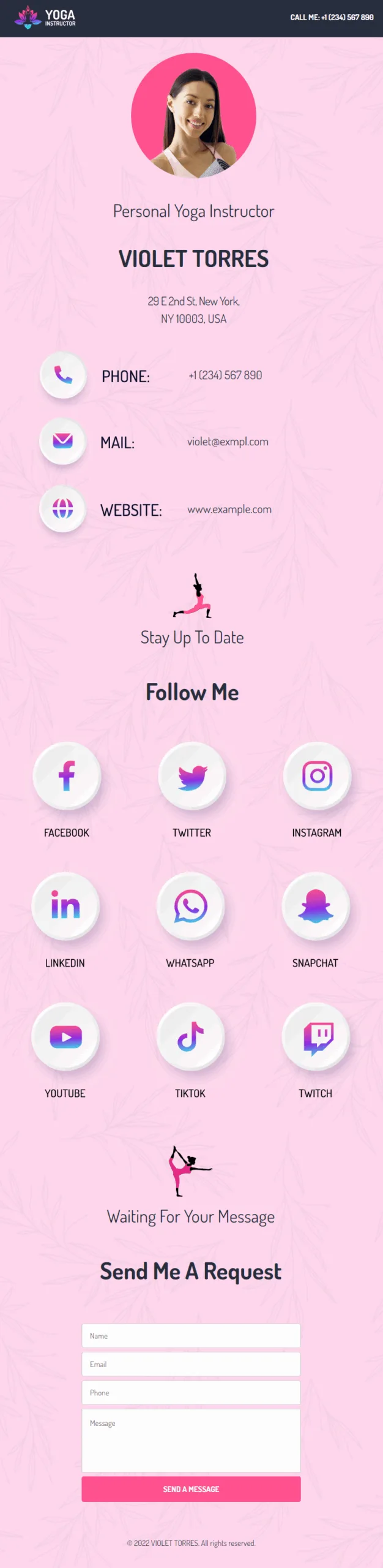This screenshot has width=383, height=1568.
Task: Open the Instagram profile icon
Action: [317, 775]
